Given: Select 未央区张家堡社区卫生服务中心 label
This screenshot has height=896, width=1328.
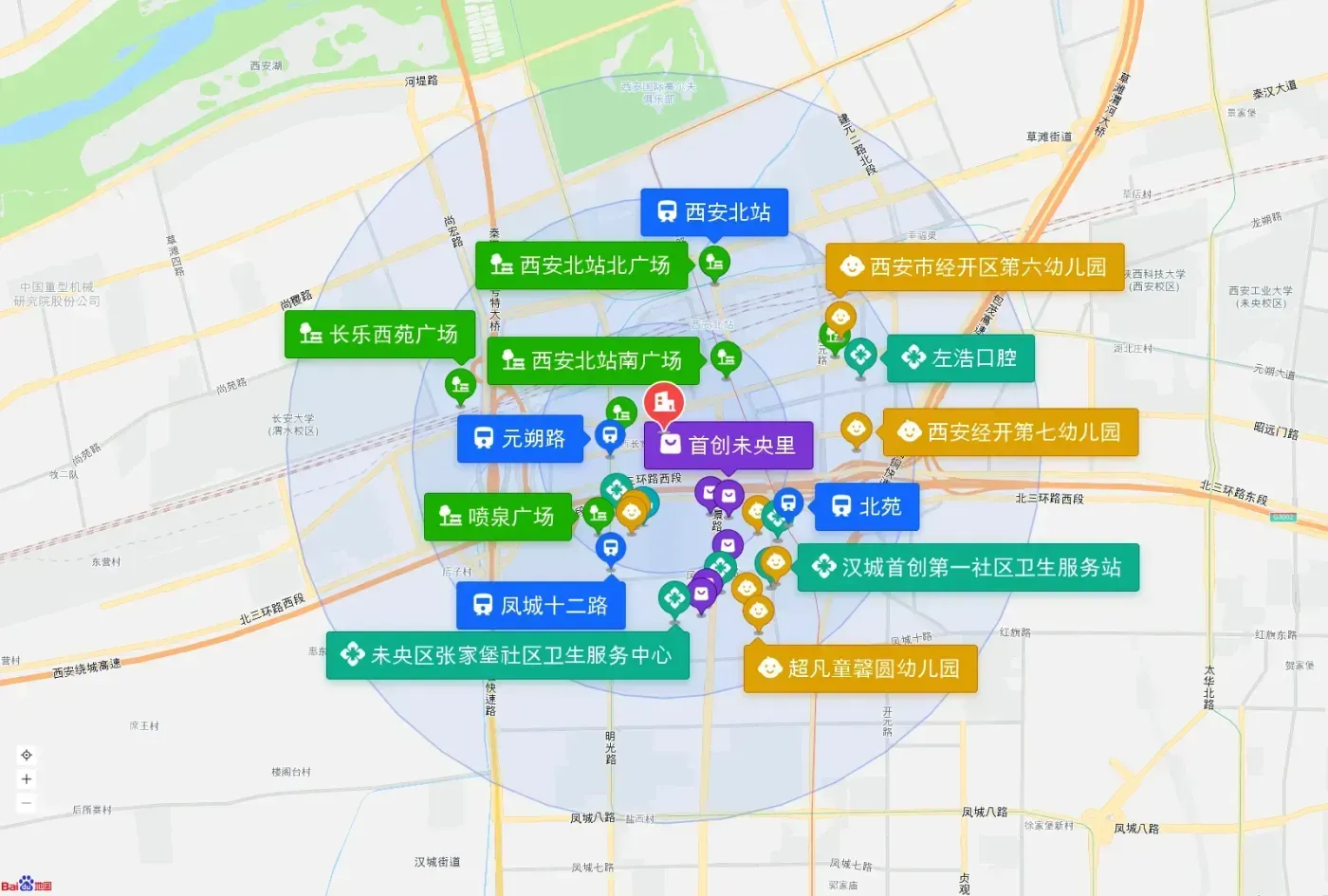Looking at the screenshot, I should [507, 655].
